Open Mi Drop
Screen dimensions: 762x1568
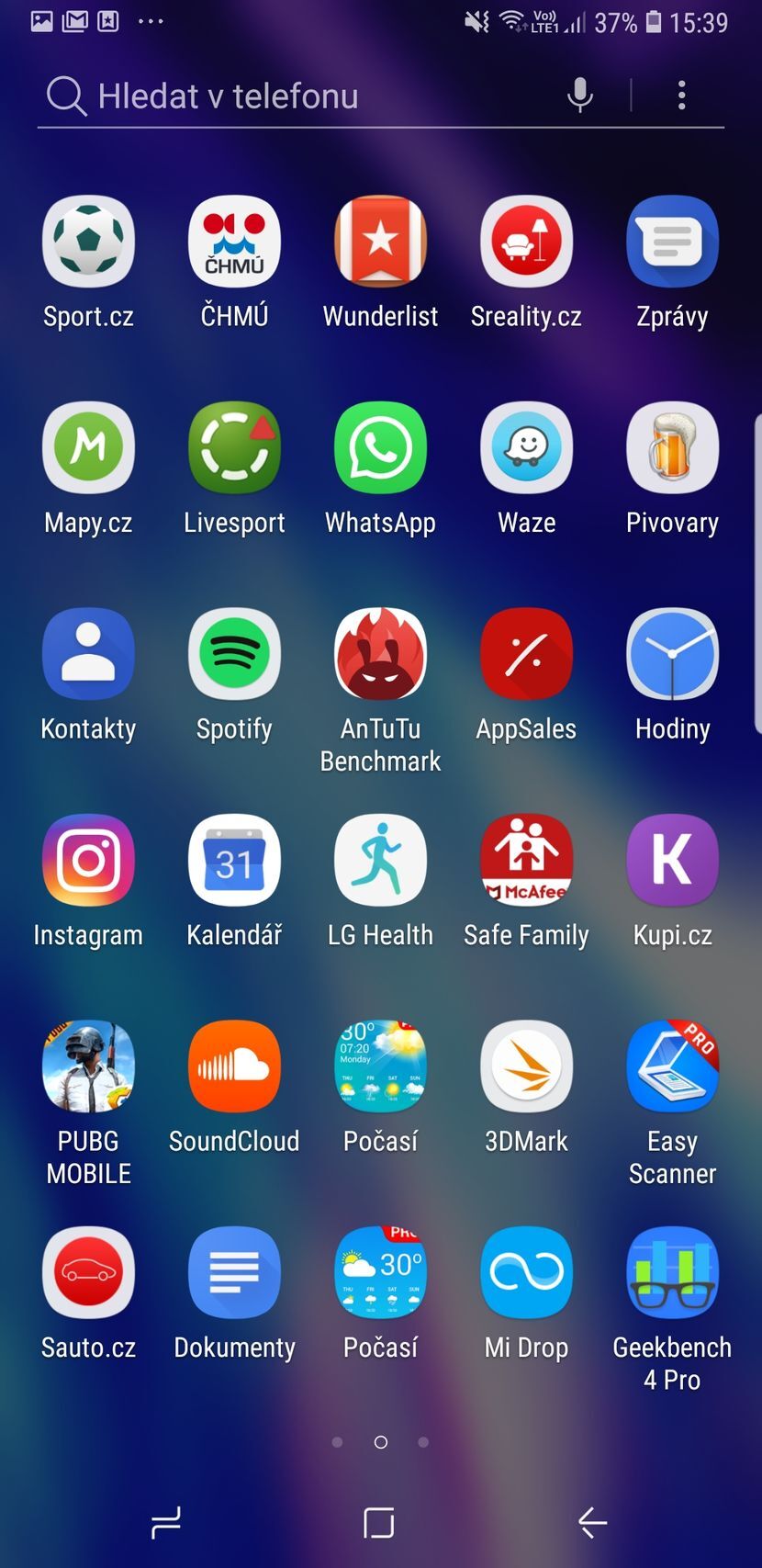pos(526,1274)
